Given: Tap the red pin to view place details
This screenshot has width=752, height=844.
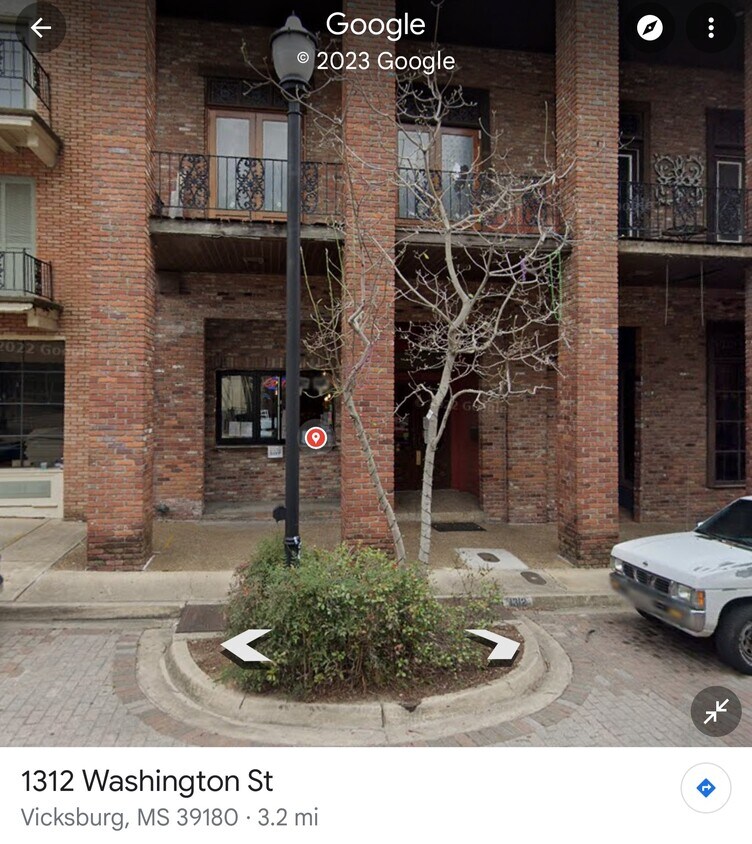Looking at the screenshot, I should (318, 438).
